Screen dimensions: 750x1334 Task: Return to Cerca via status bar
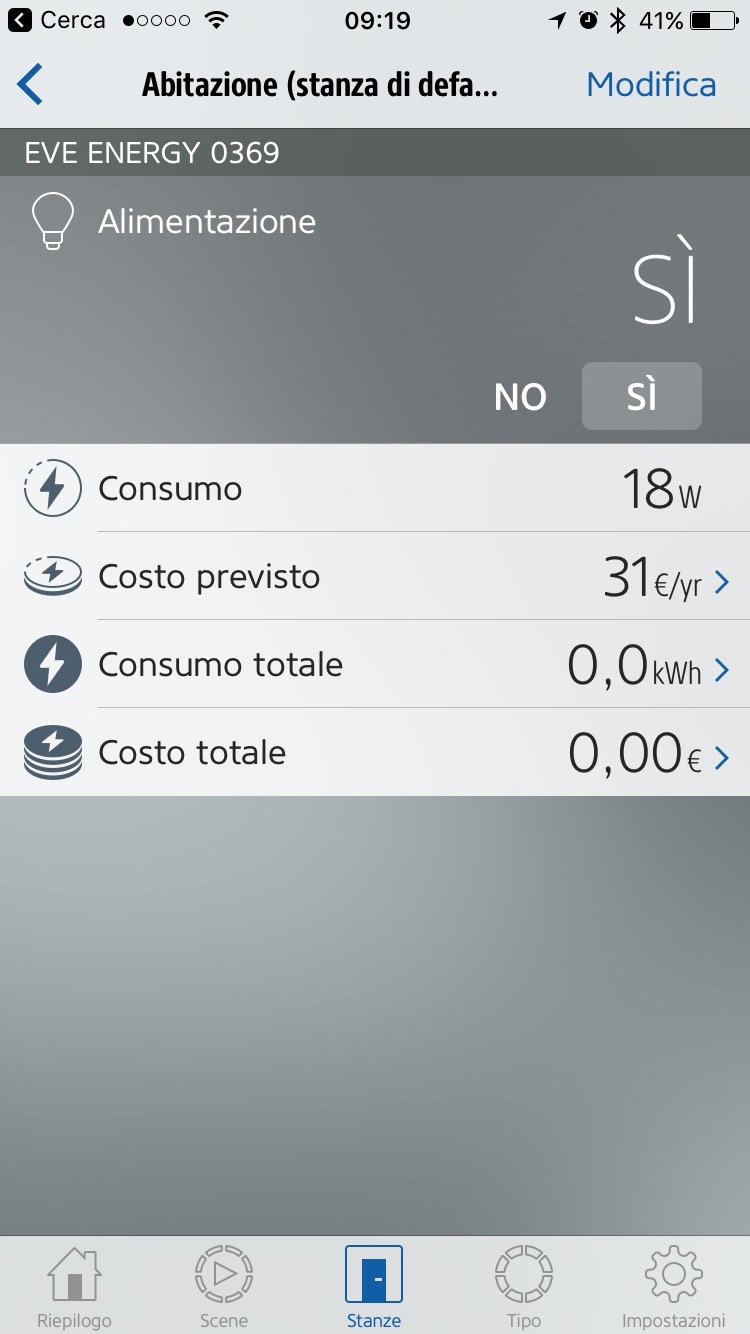pyautogui.click(x=57, y=20)
